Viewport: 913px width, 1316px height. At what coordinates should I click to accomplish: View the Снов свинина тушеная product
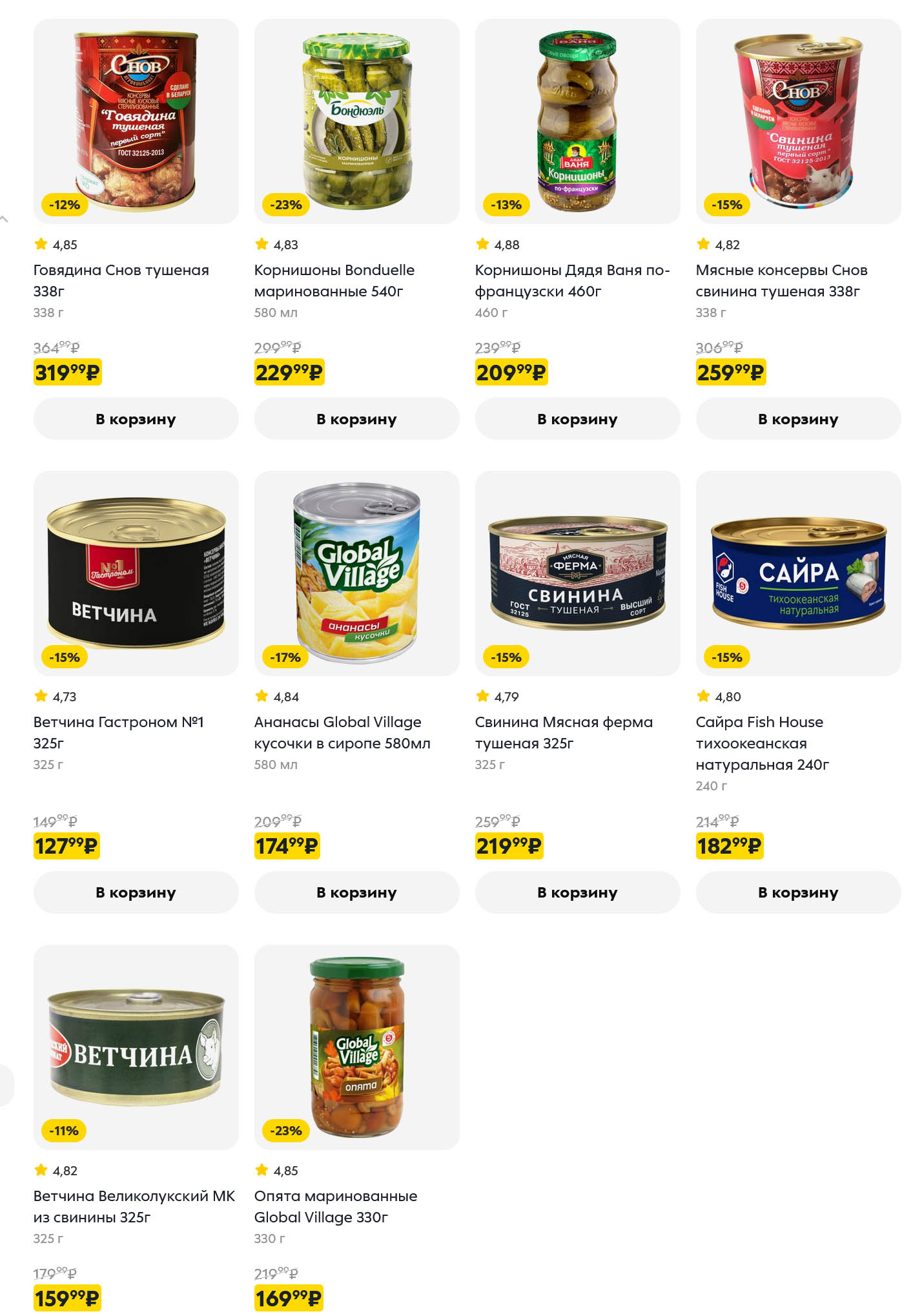tap(798, 121)
